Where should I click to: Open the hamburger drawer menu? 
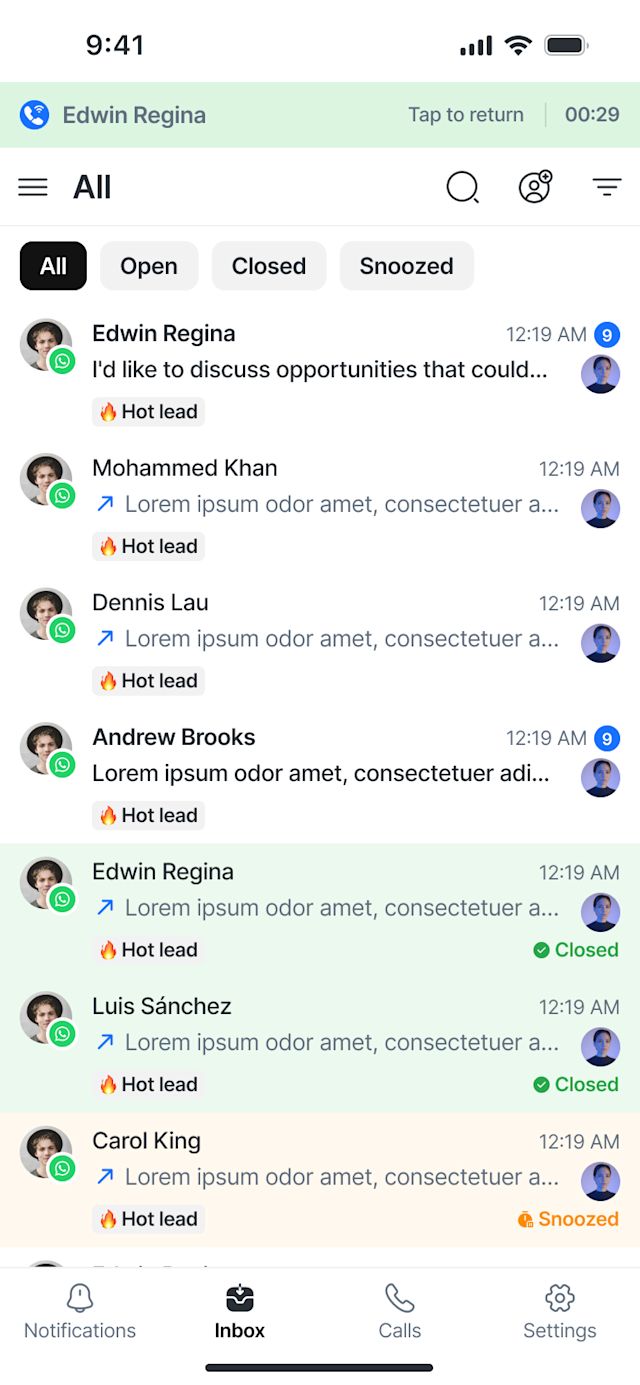(33, 187)
